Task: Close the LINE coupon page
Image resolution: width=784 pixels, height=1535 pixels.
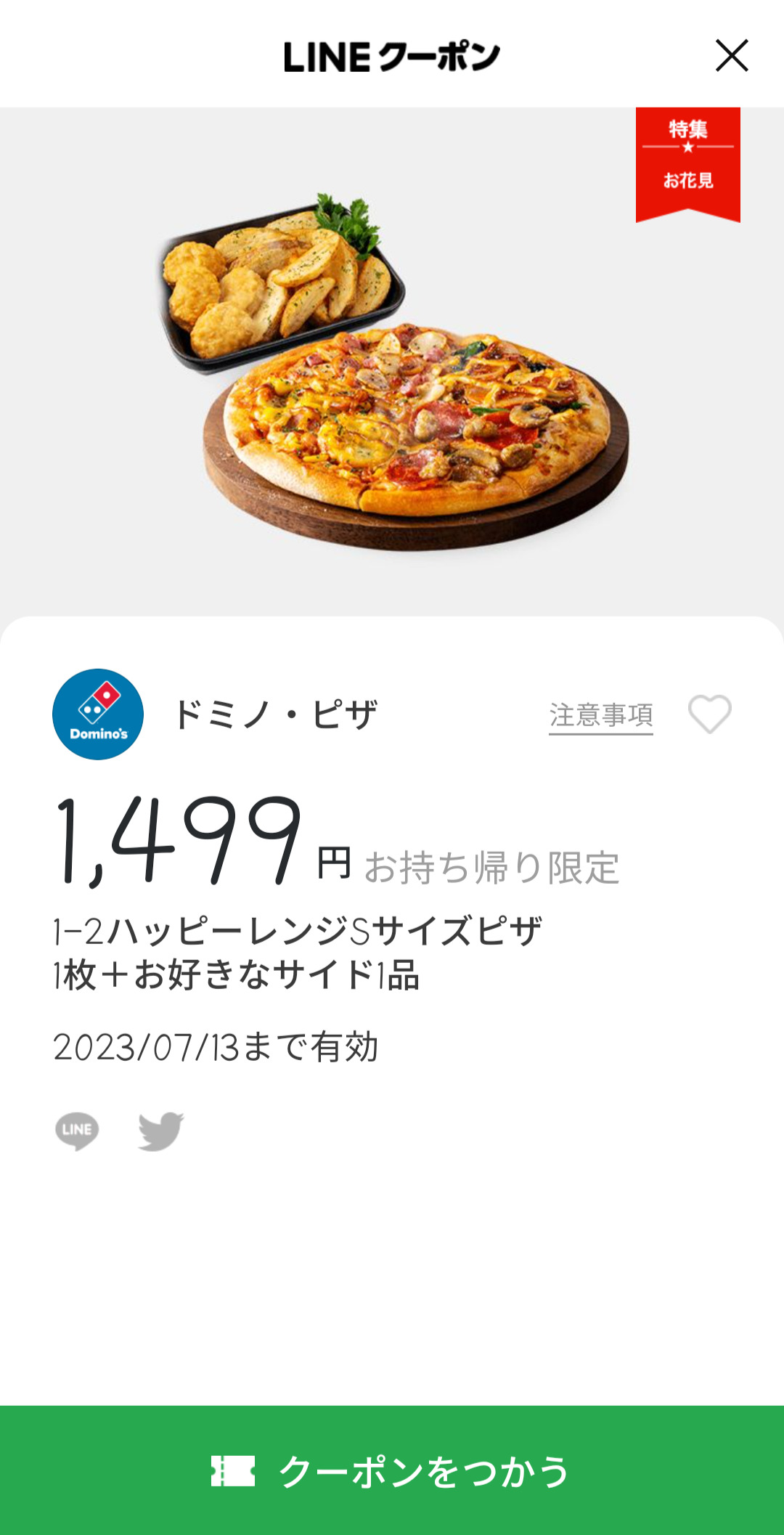Action: [x=732, y=56]
